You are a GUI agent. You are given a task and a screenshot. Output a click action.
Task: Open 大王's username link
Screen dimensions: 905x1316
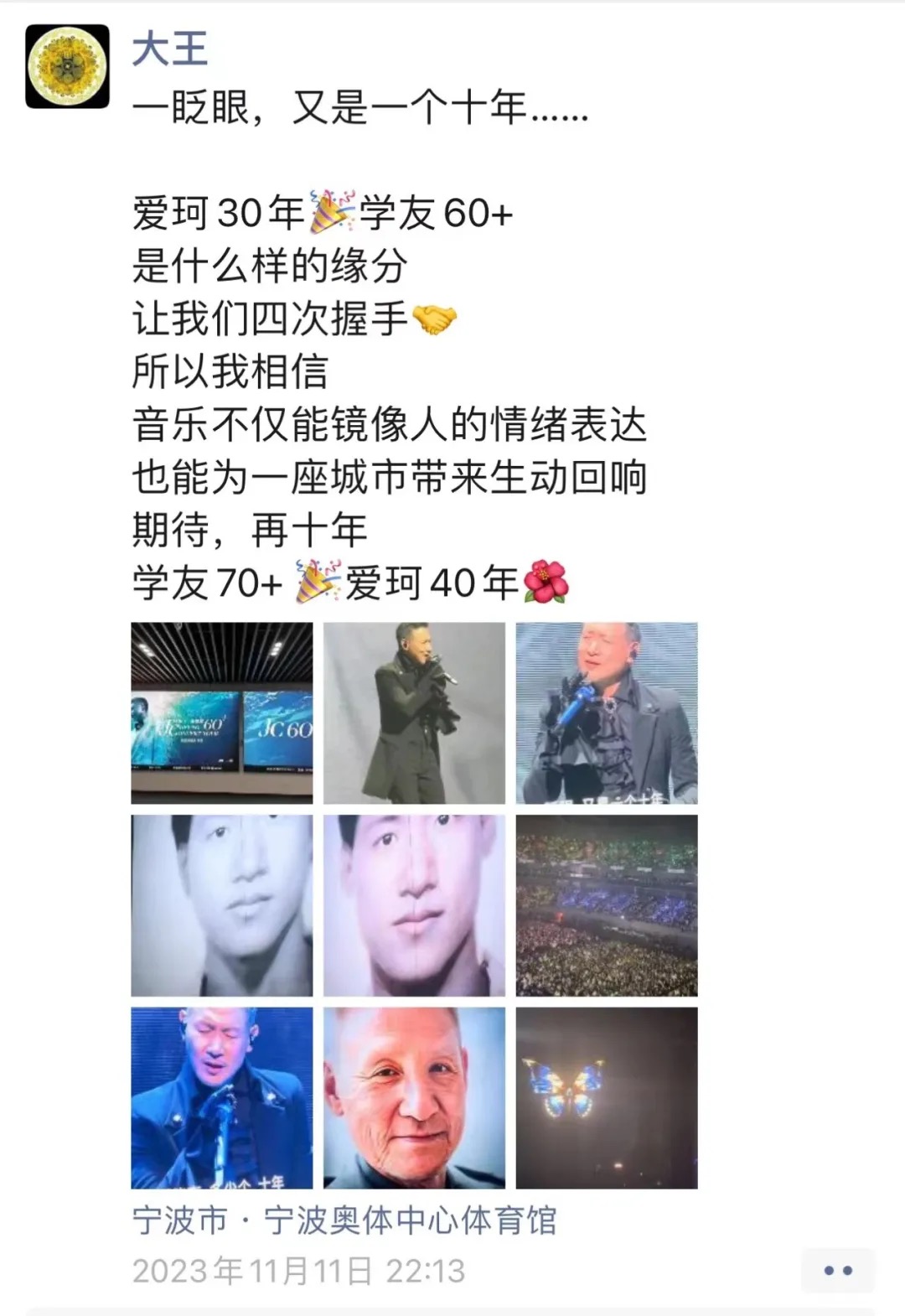click(x=170, y=48)
